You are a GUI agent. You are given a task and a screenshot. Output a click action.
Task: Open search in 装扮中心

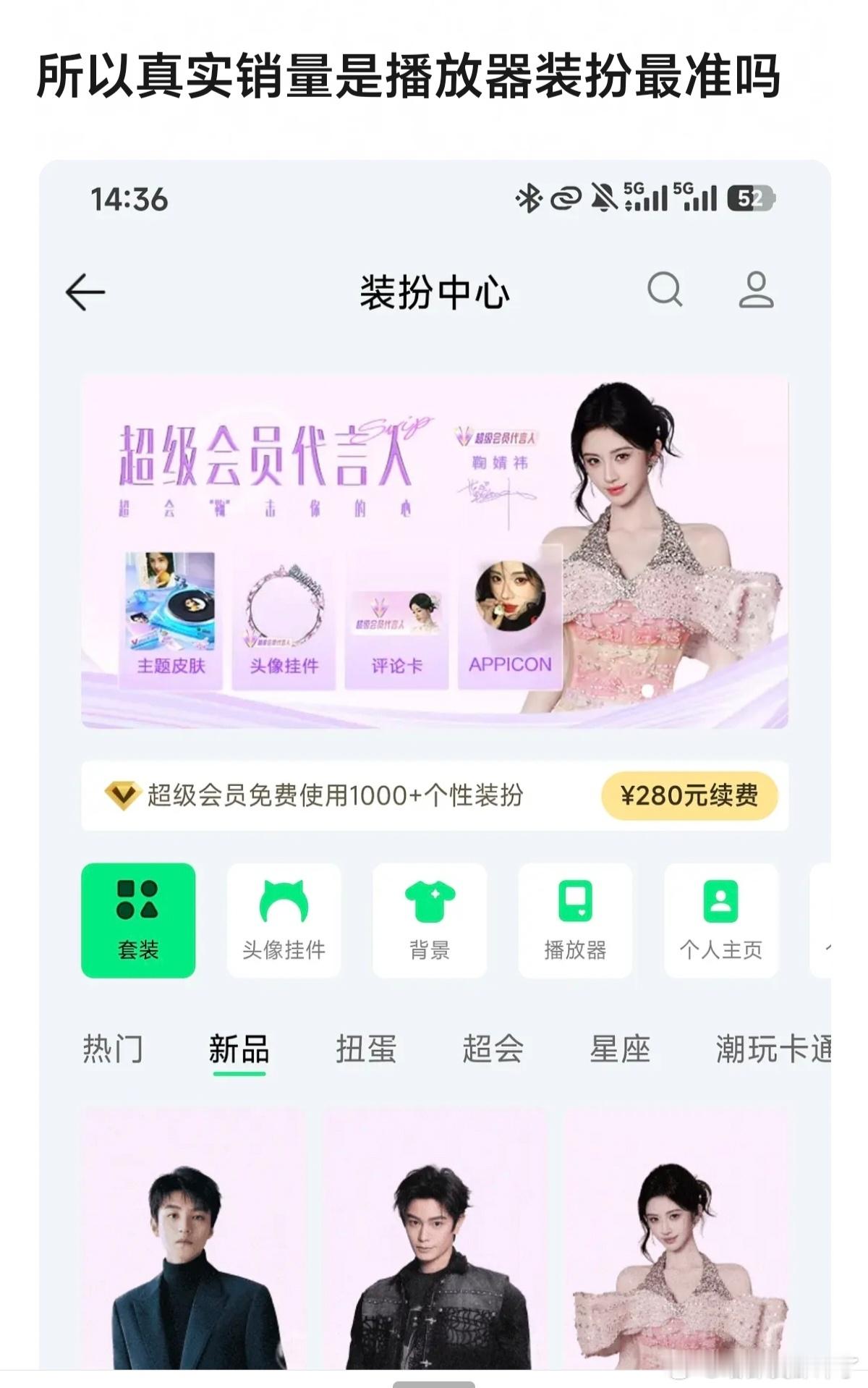click(664, 292)
